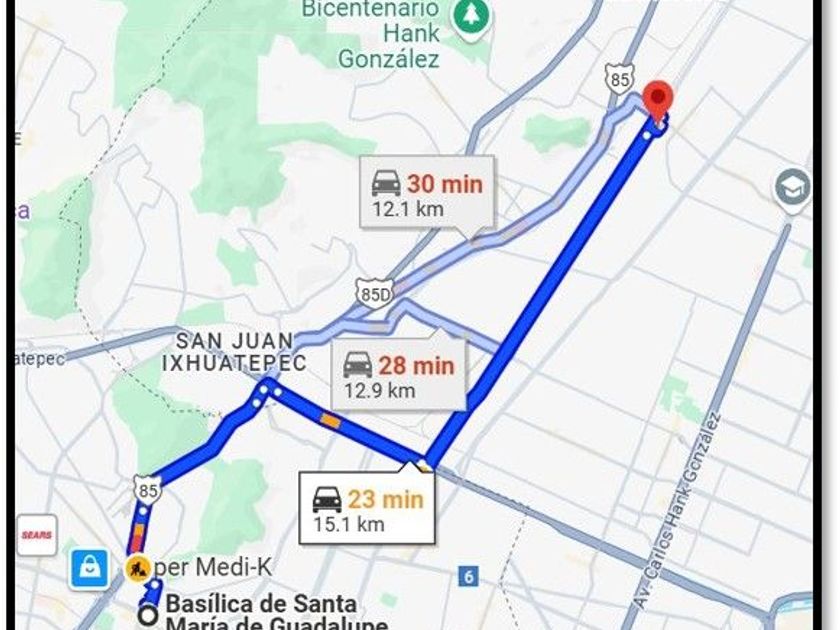Open the blue shopping bag marker

pyautogui.click(x=89, y=568)
